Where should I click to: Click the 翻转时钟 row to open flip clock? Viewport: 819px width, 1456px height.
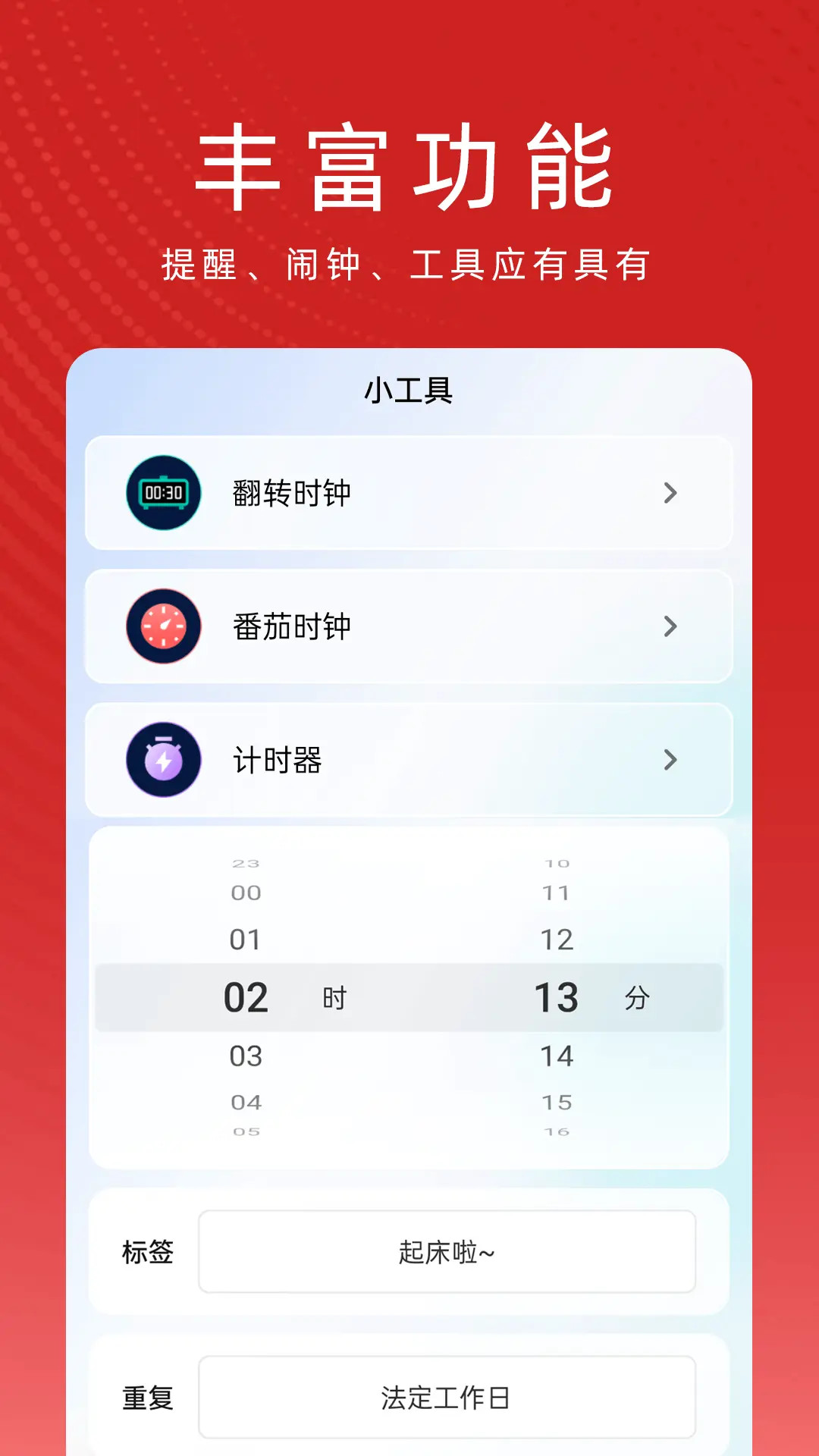tap(409, 493)
